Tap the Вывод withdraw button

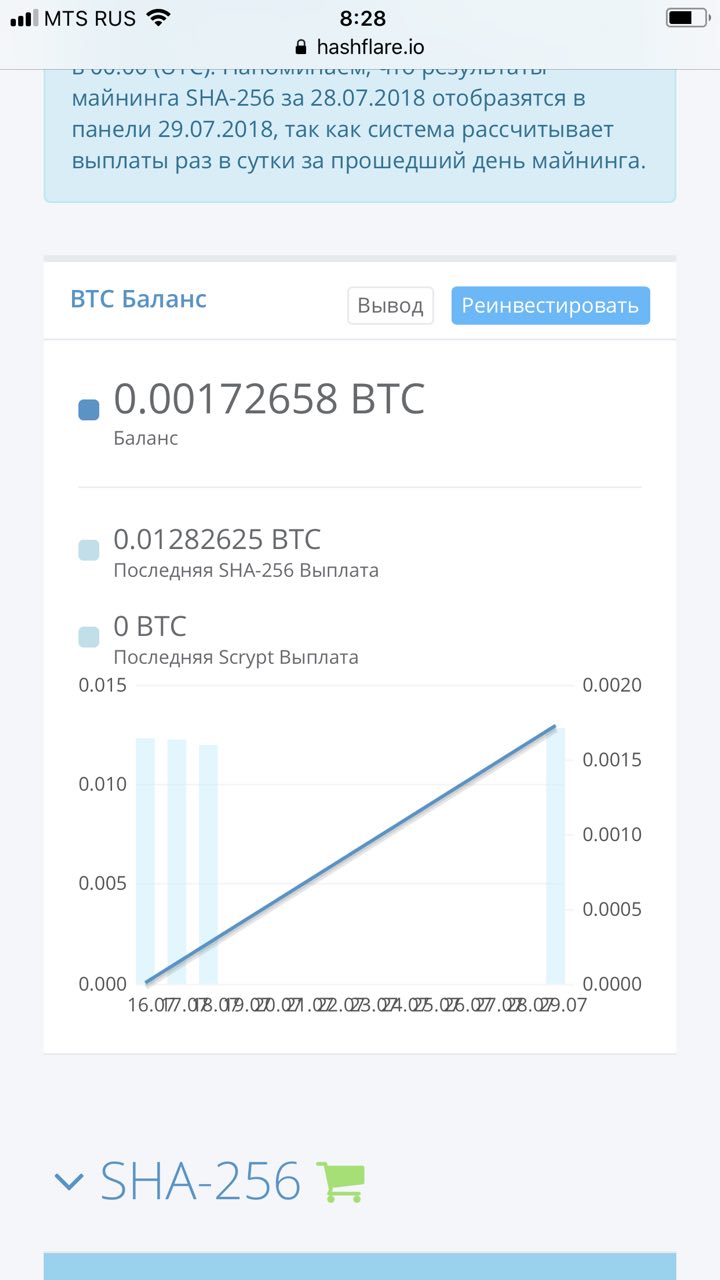pyautogui.click(x=391, y=305)
